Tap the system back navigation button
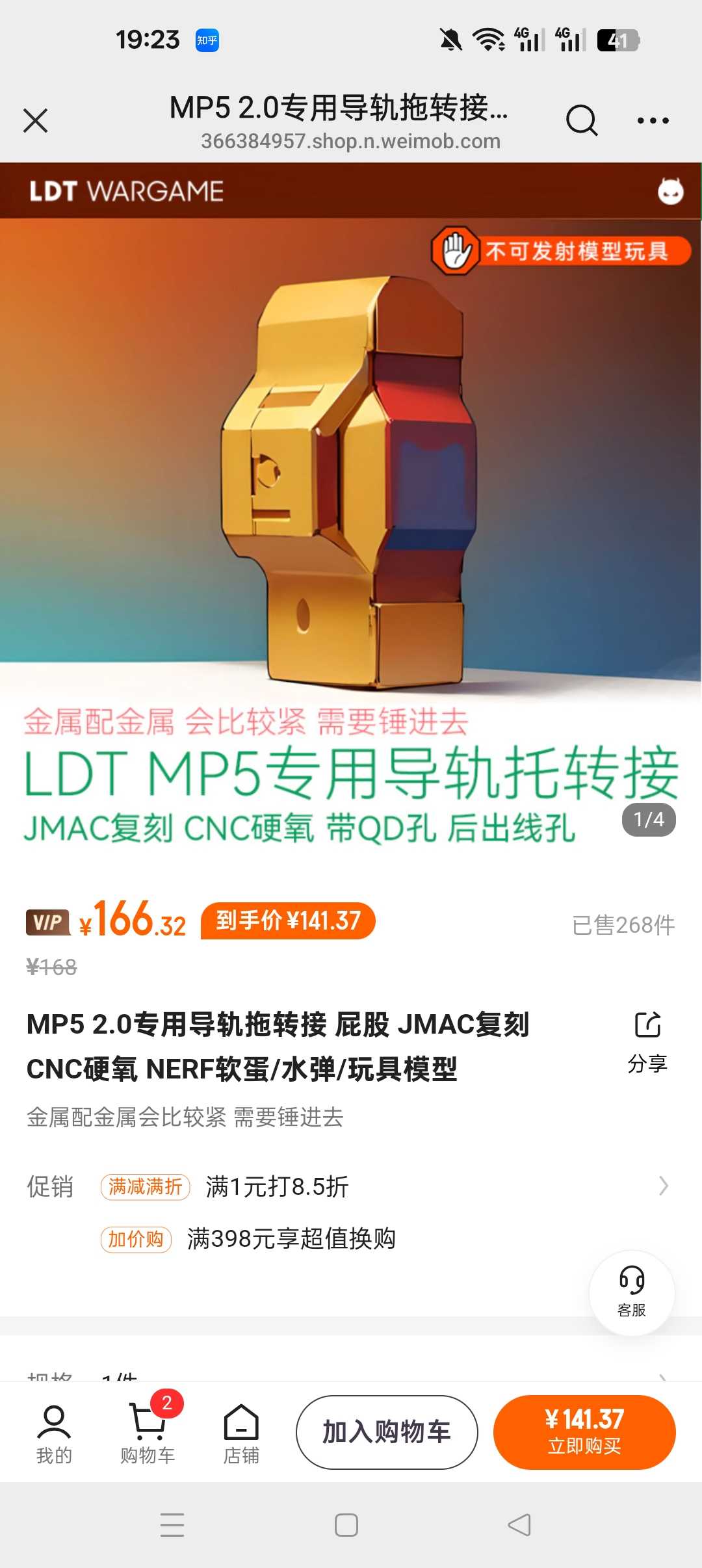The image size is (702, 1568). (519, 1525)
